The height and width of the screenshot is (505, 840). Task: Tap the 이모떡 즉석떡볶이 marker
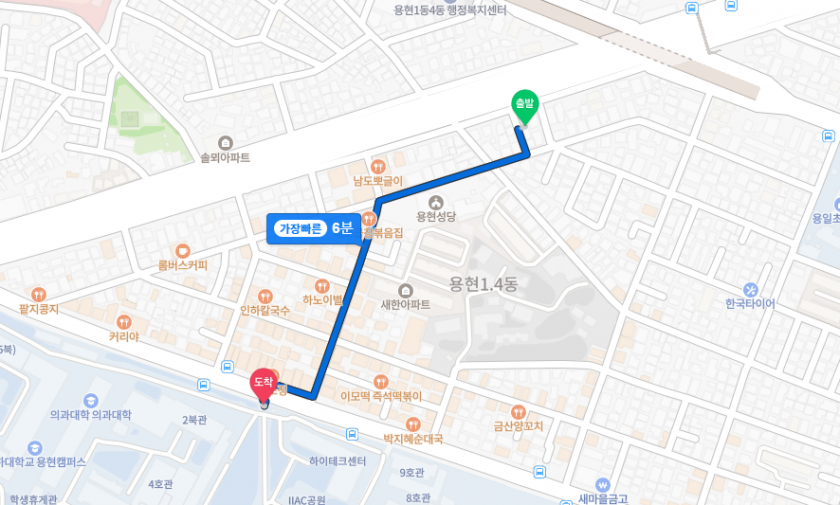(380, 382)
